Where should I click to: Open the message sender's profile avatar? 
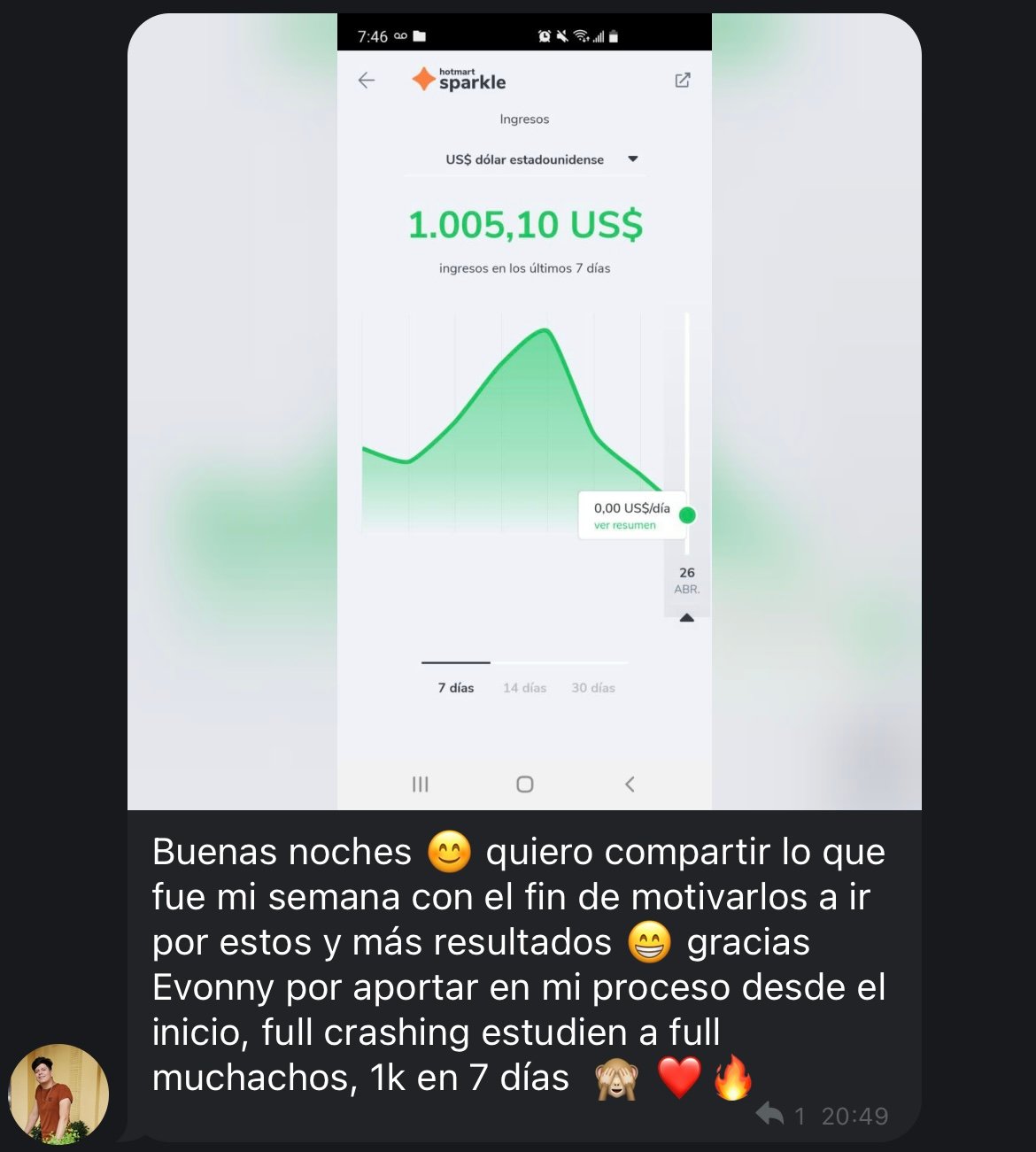coord(58,1094)
